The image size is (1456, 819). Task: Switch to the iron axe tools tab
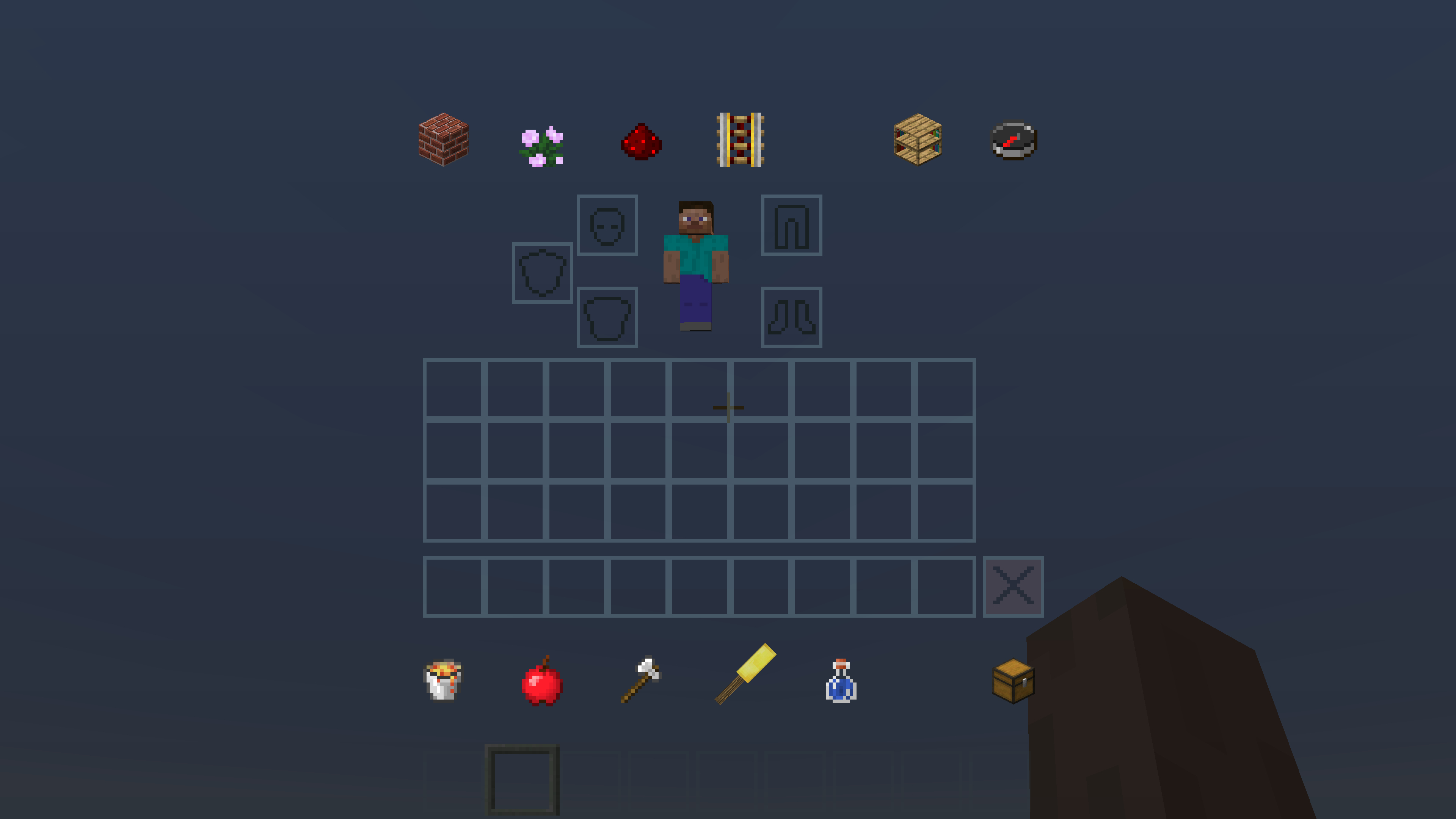click(x=641, y=679)
